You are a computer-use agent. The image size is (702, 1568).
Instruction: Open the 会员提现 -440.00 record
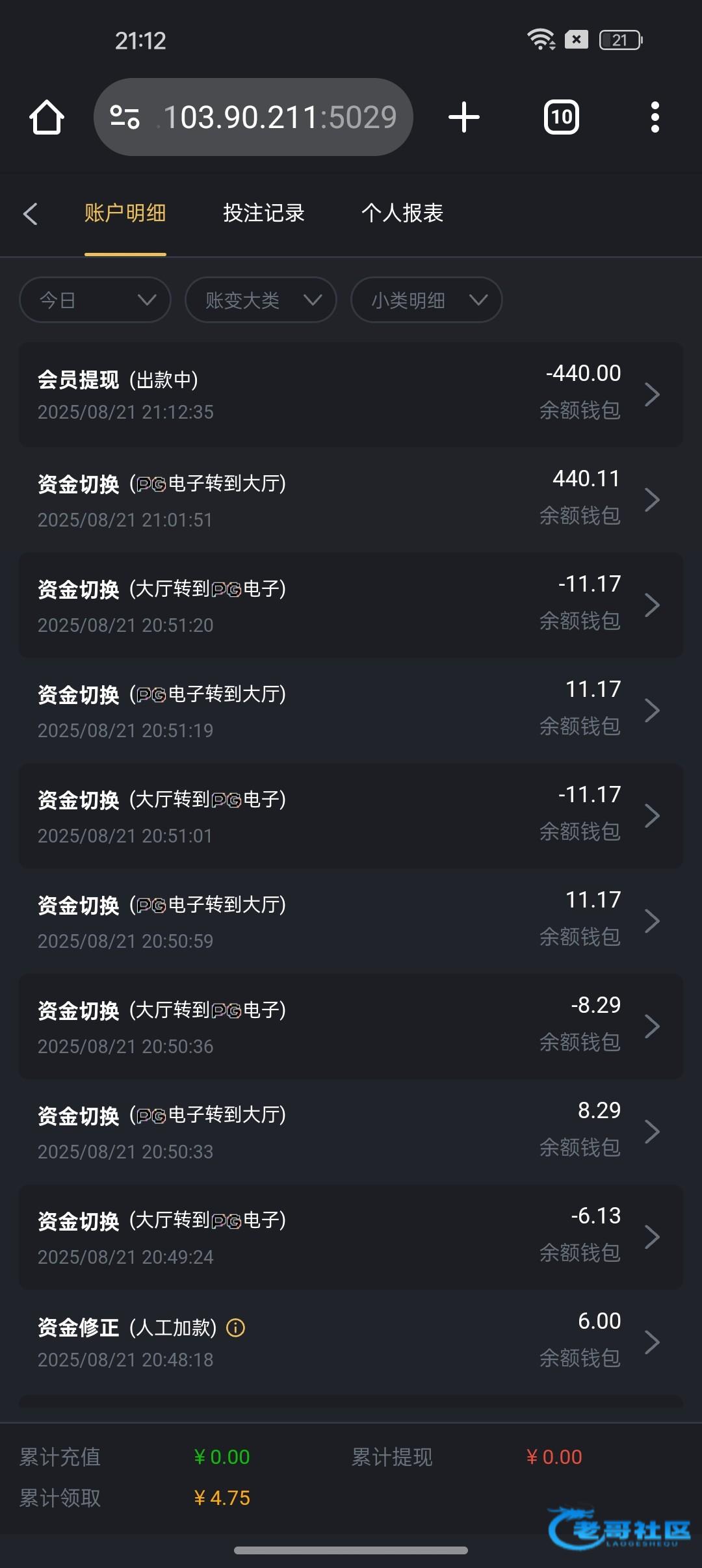(x=351, y=395)
